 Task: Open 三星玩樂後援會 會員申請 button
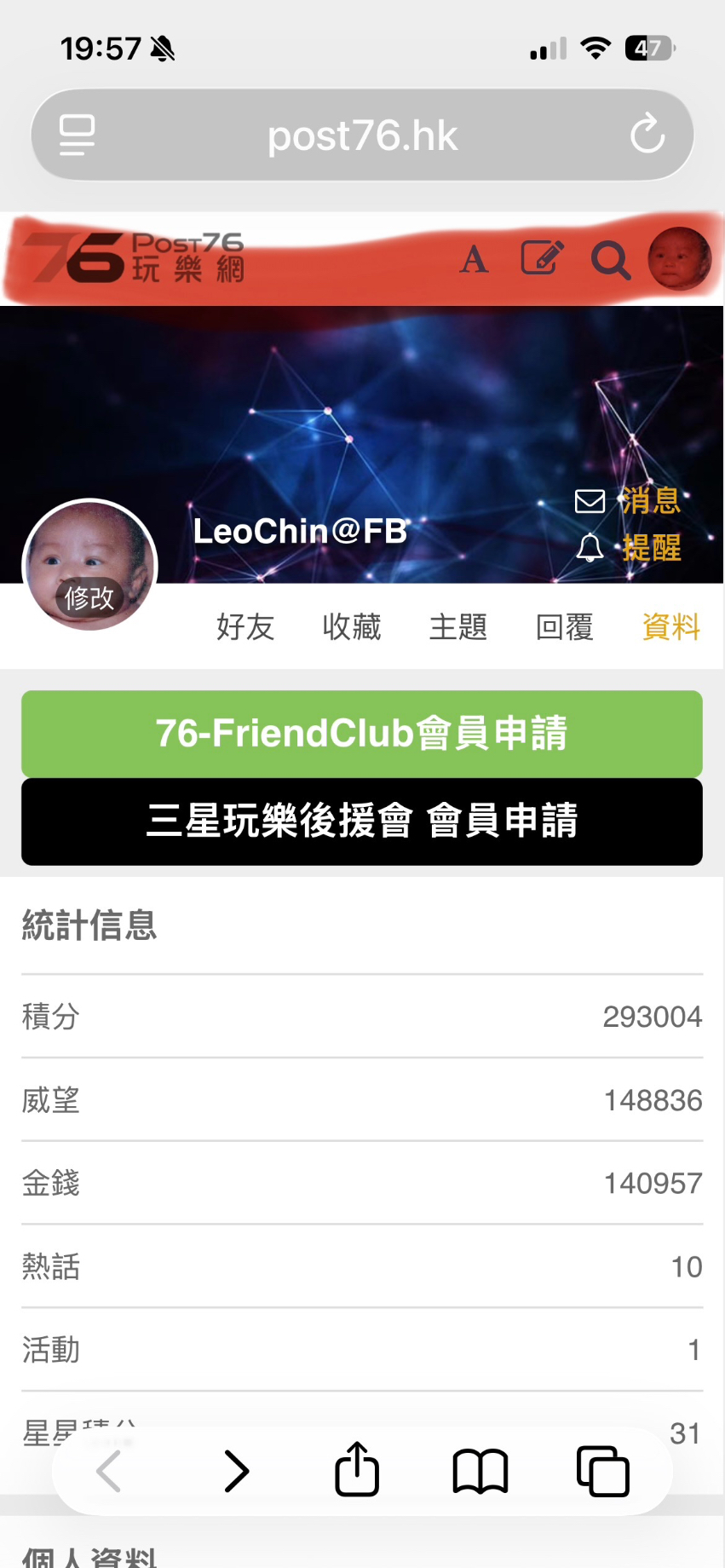click(362, 821)
